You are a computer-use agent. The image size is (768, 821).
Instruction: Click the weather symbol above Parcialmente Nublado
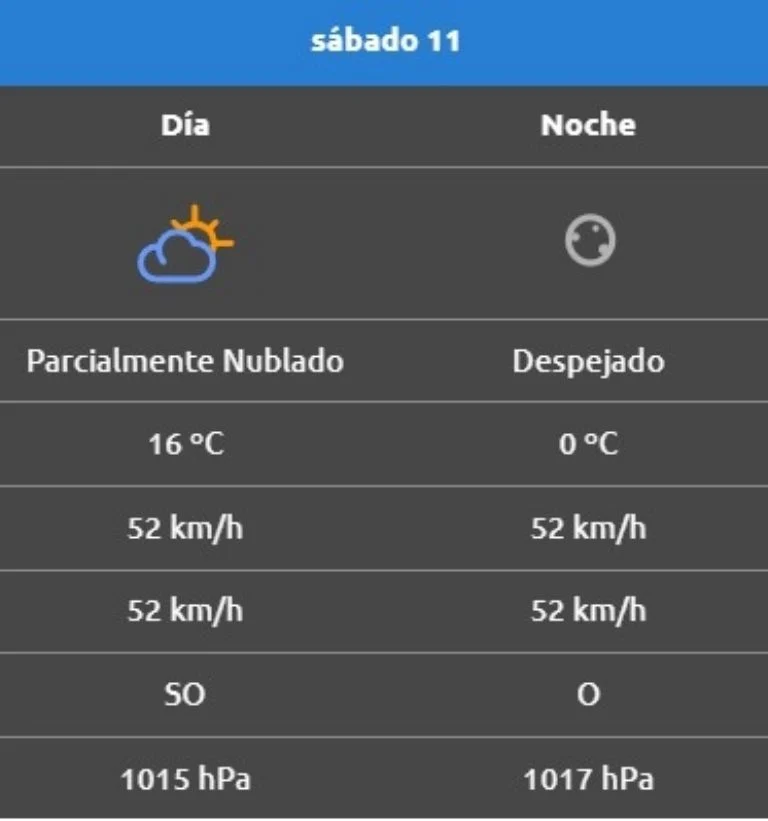[x=185, y=240]
